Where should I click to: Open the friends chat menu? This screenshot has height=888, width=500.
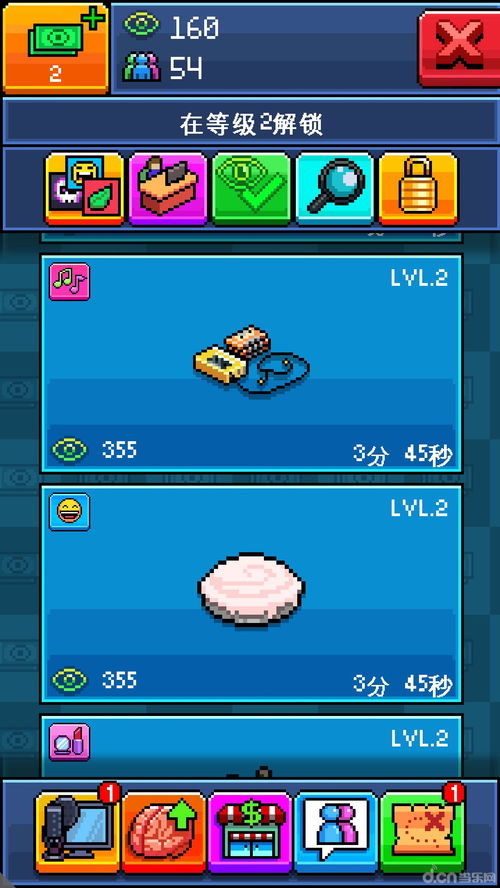click(x=336, y=832)
